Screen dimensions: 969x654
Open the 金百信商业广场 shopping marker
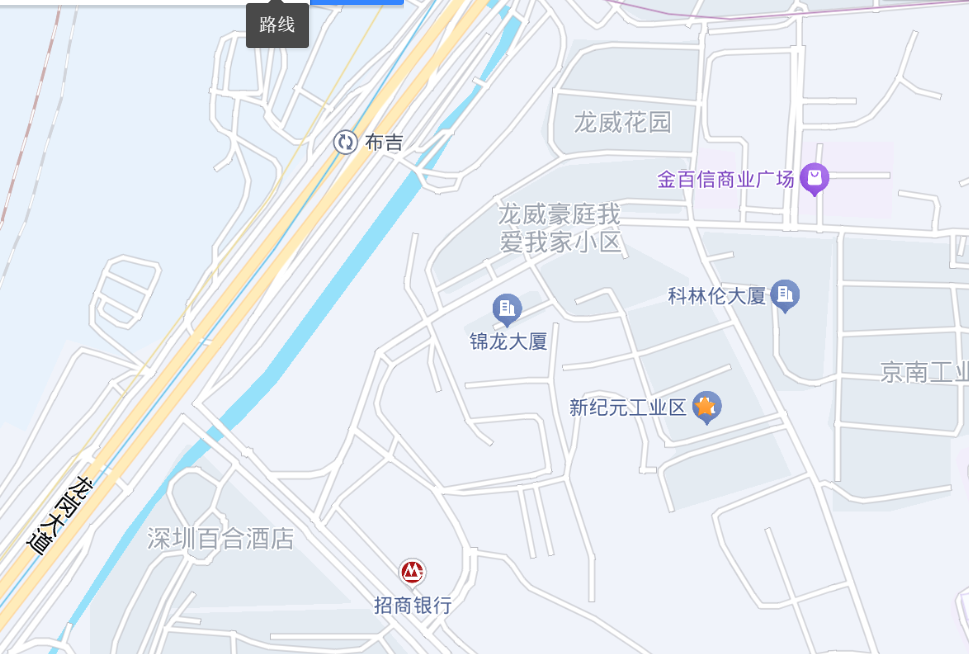coord(815,178)
